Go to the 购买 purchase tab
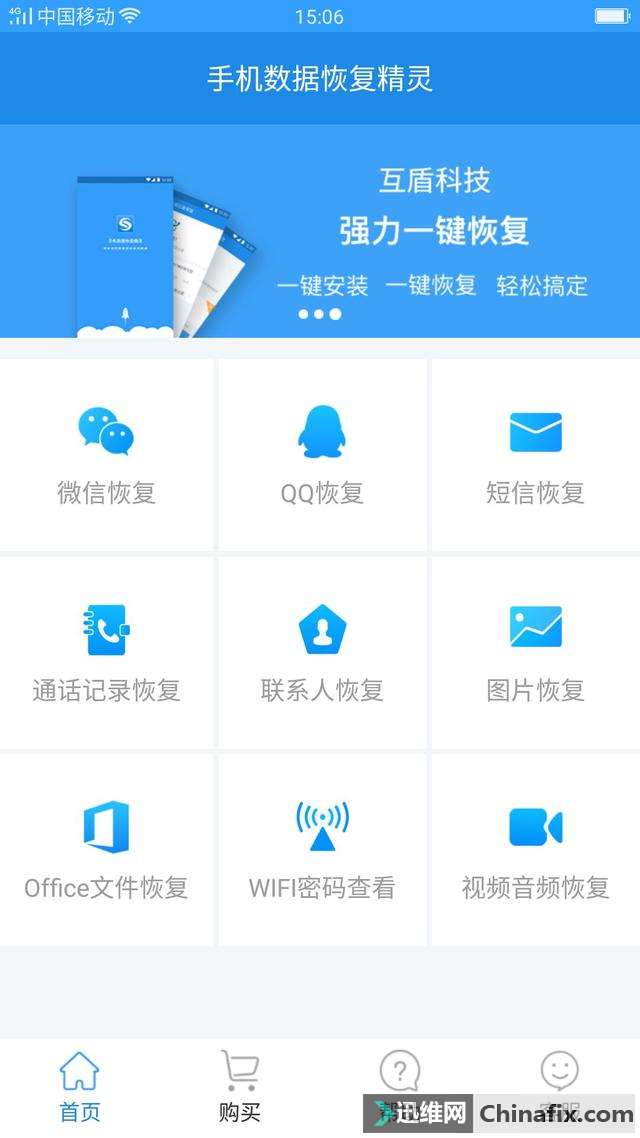 point(240,1086)
